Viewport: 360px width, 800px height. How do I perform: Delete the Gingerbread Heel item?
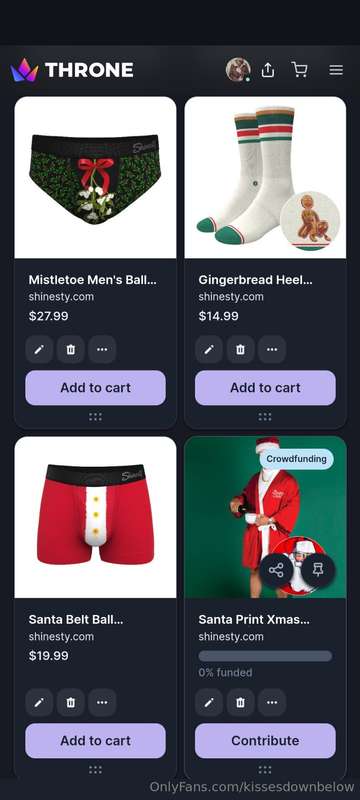point(241,349)
